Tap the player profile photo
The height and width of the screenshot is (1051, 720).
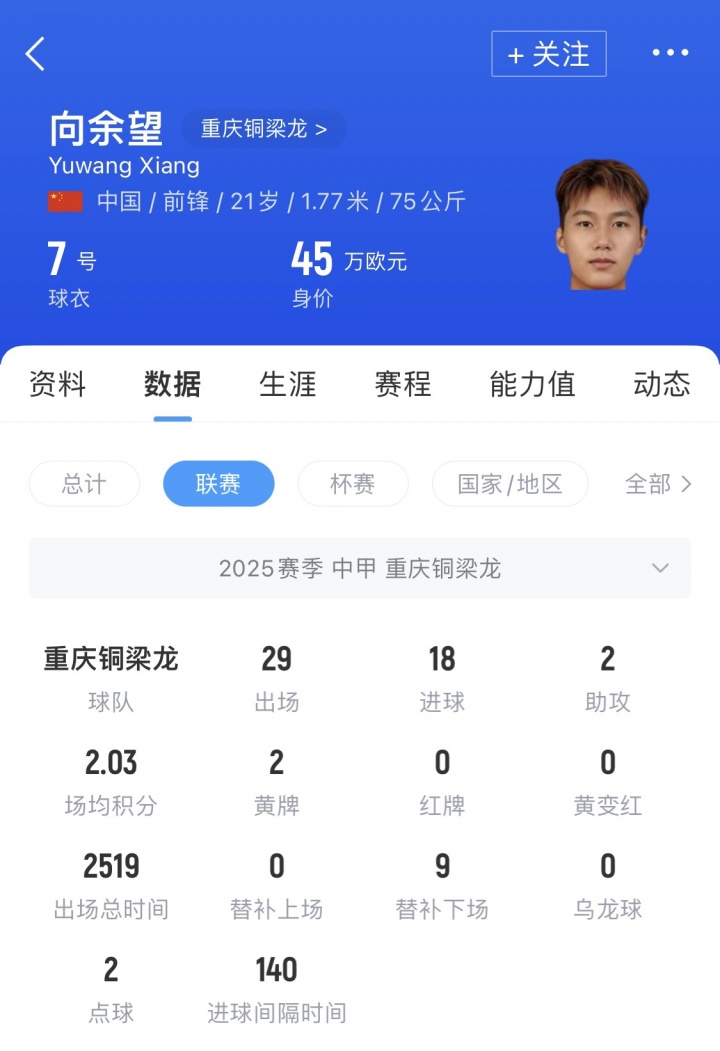602,225
